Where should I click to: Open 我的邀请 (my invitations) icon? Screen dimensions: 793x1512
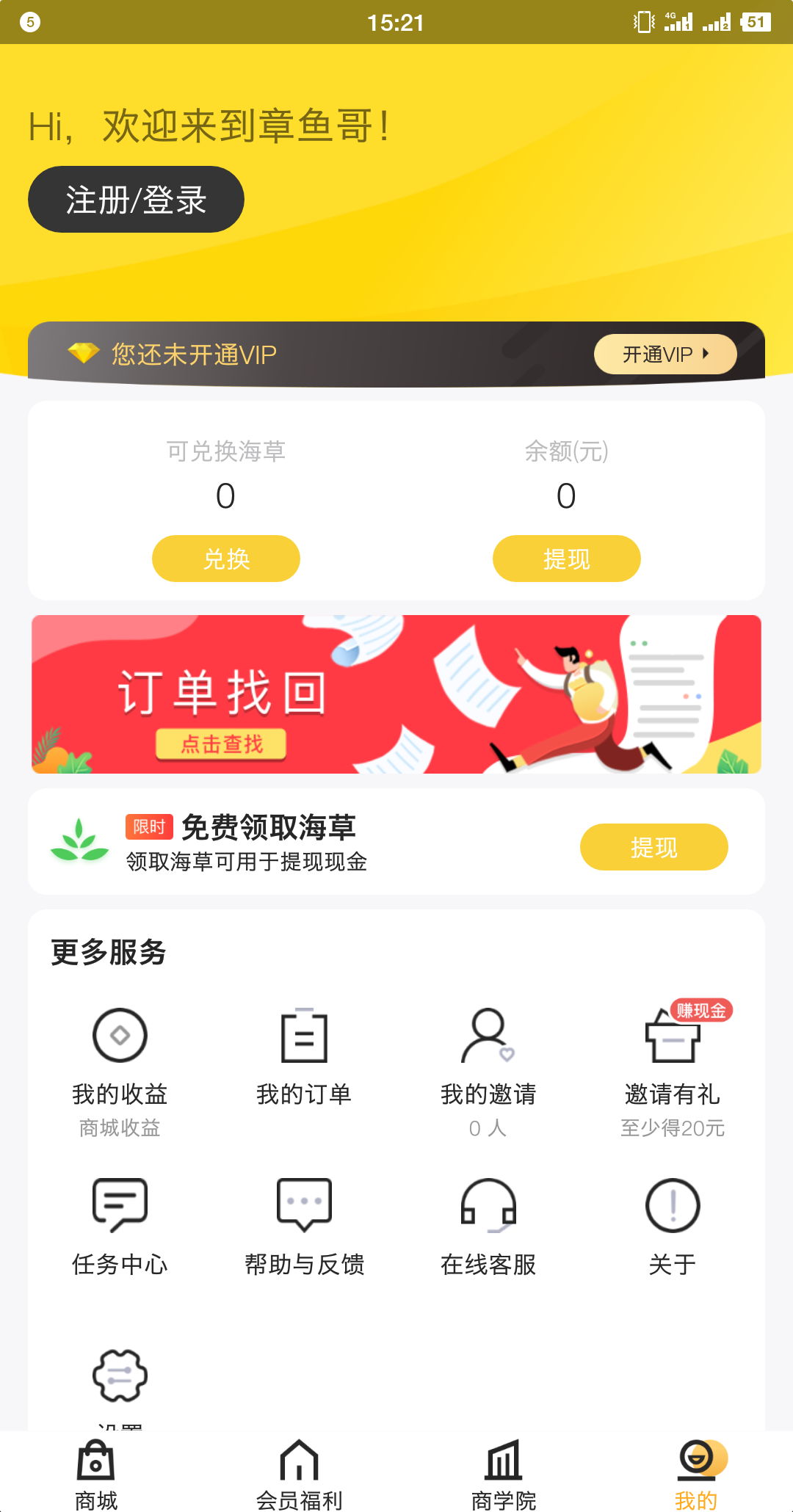pos(488,1038)
